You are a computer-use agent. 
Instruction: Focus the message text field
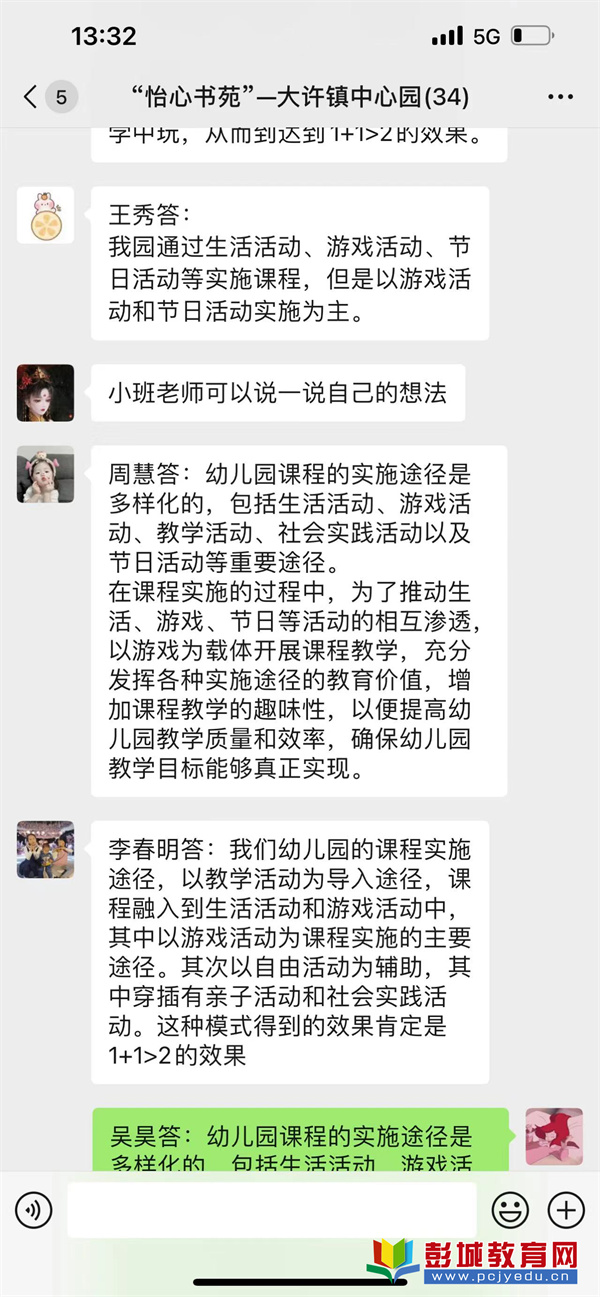[271, 1210]
